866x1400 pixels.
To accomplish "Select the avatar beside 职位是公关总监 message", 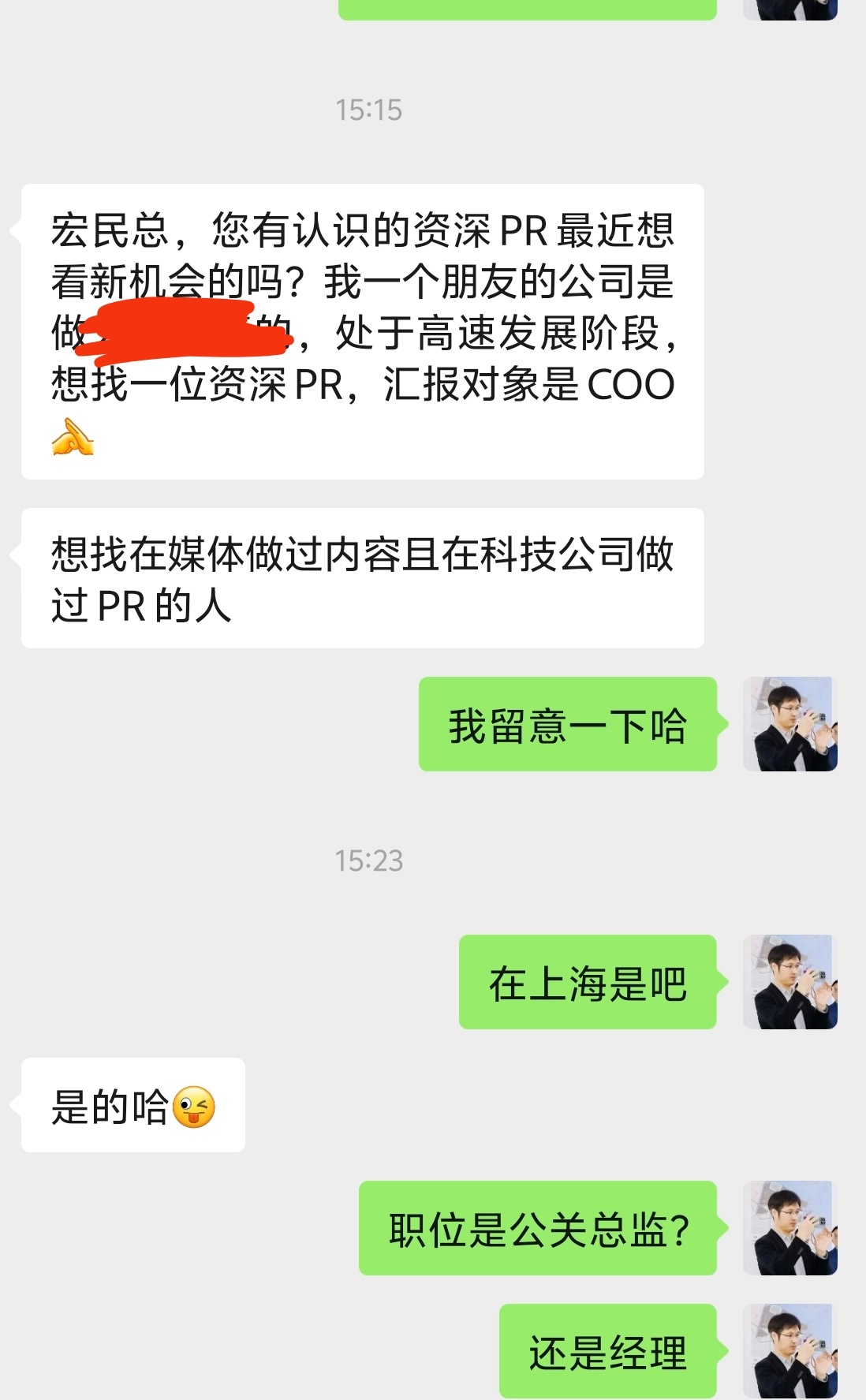I will tap(791, 1227).
